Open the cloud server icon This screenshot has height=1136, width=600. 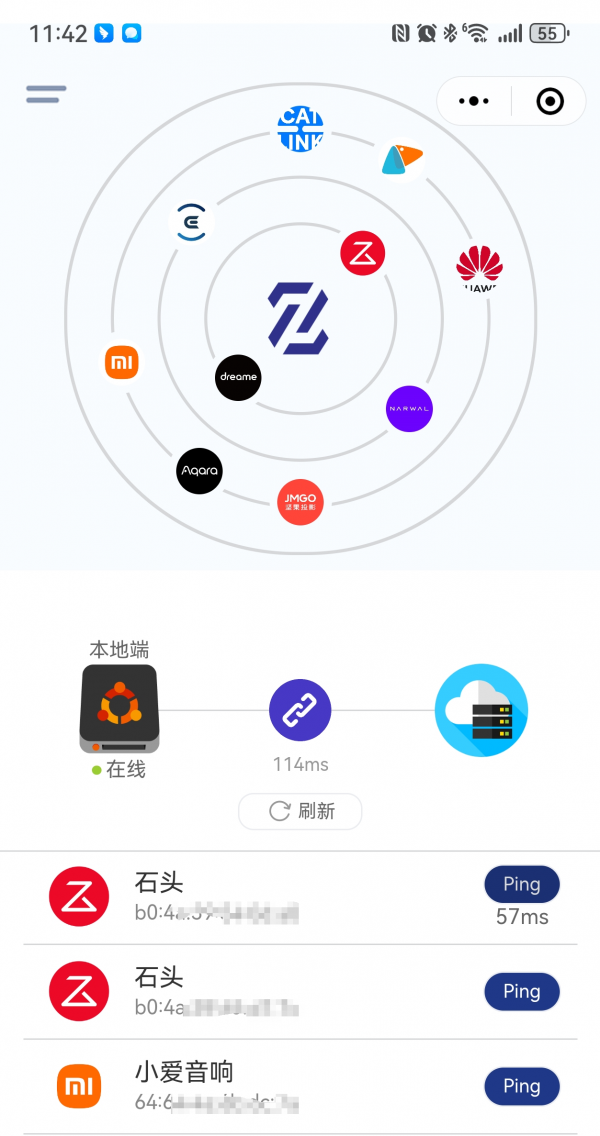(x=481, y=710)
